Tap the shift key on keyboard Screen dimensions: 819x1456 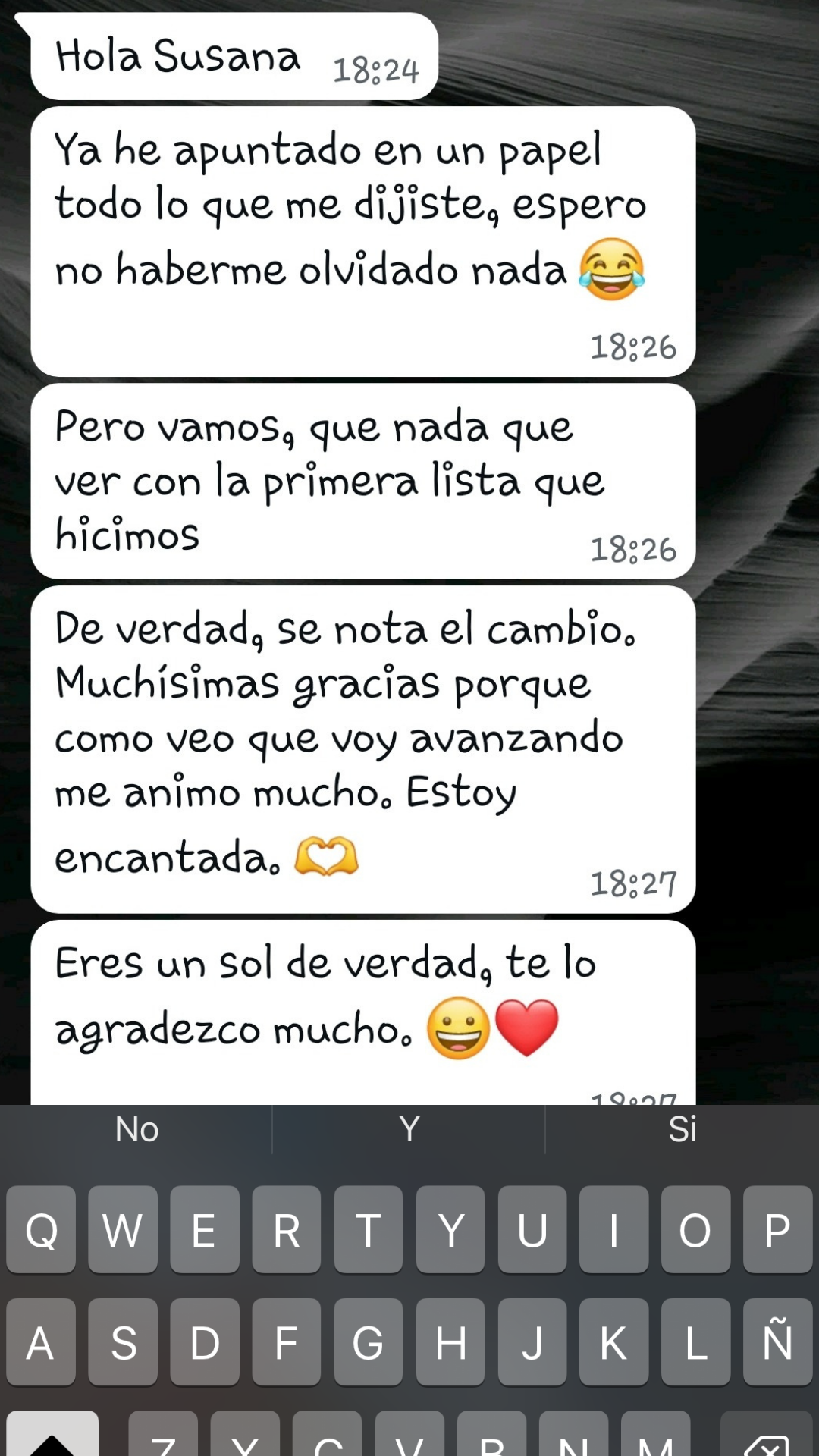[x=52, y=1436]
